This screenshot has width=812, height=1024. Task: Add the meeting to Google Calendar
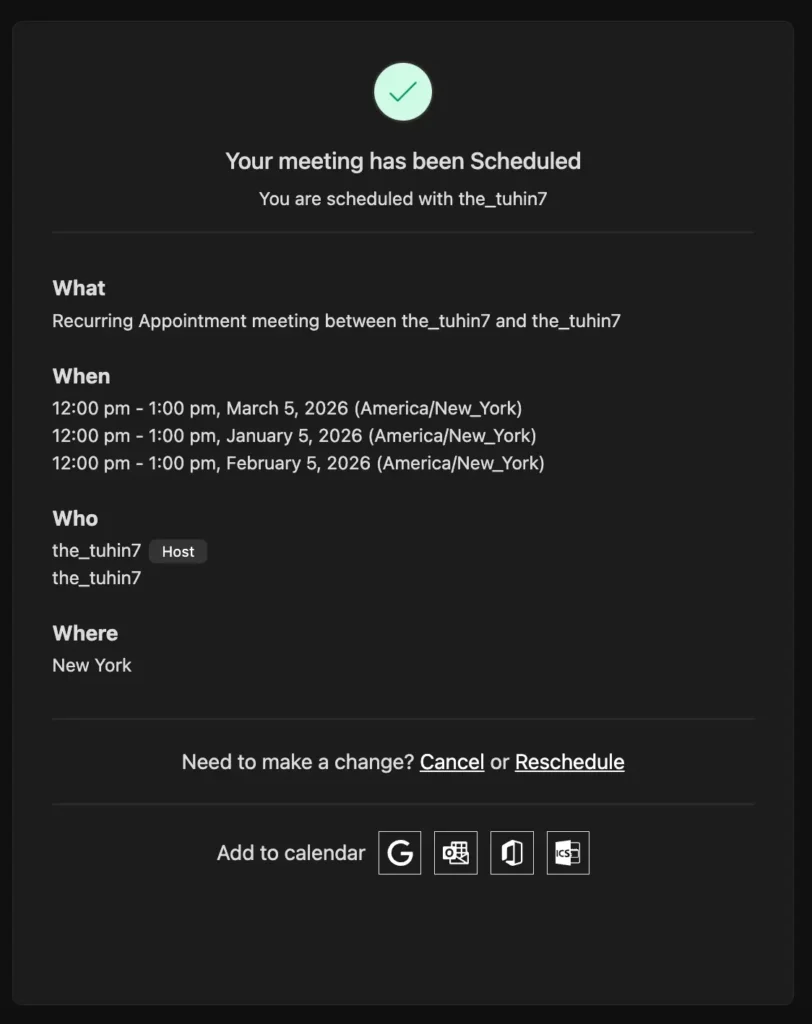pyautogui.click(x=399, y=852)
